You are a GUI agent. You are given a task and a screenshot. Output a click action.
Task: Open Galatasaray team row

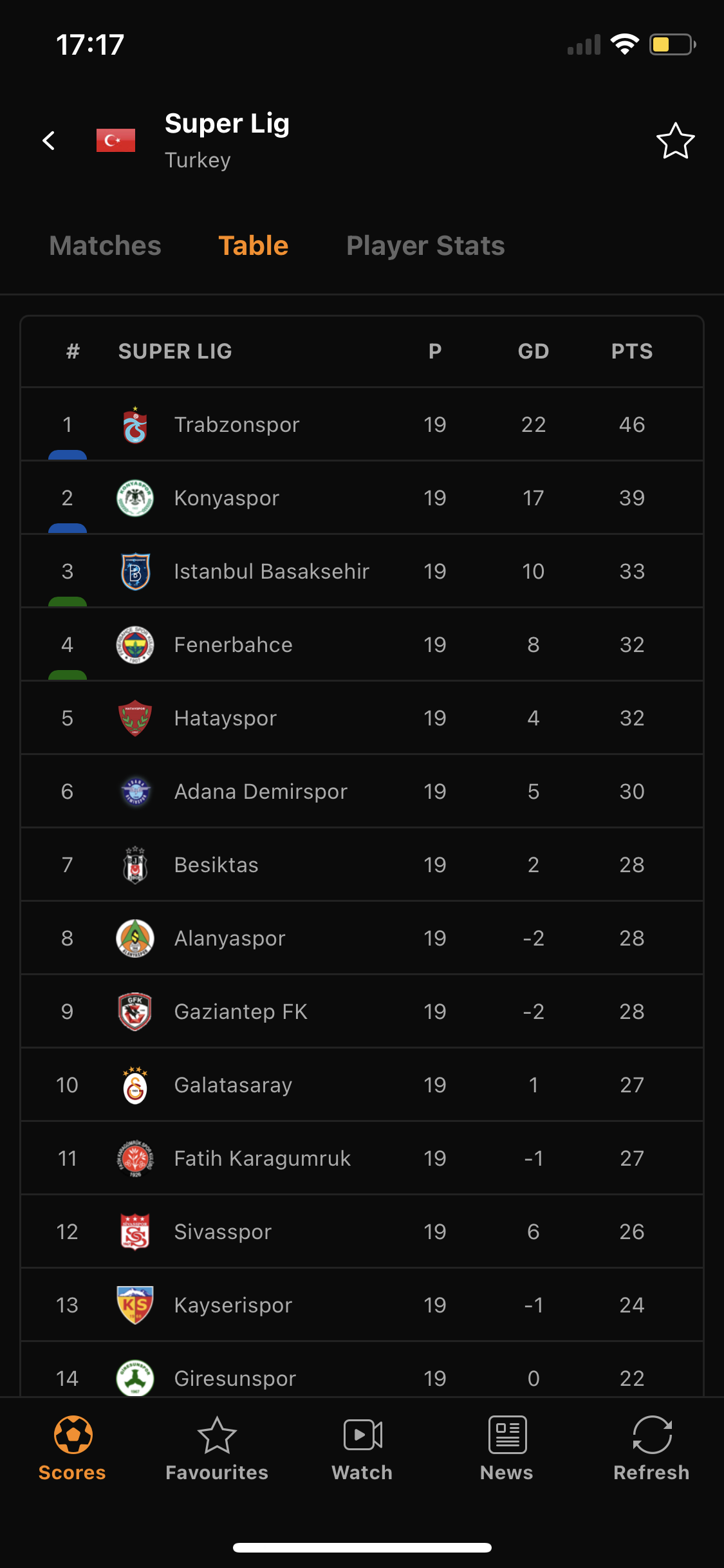click(x=362, y=1085)
